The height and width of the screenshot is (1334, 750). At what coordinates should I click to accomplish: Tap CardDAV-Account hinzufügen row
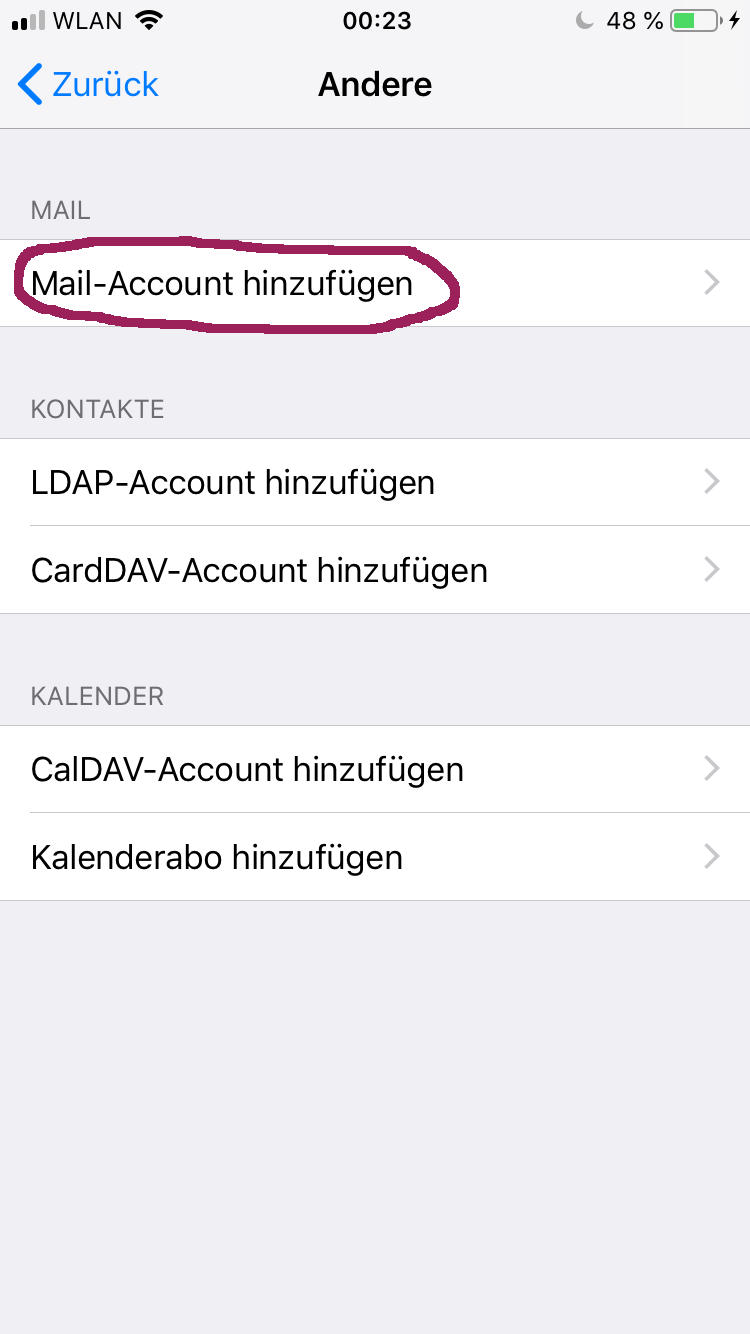(375, 570)
